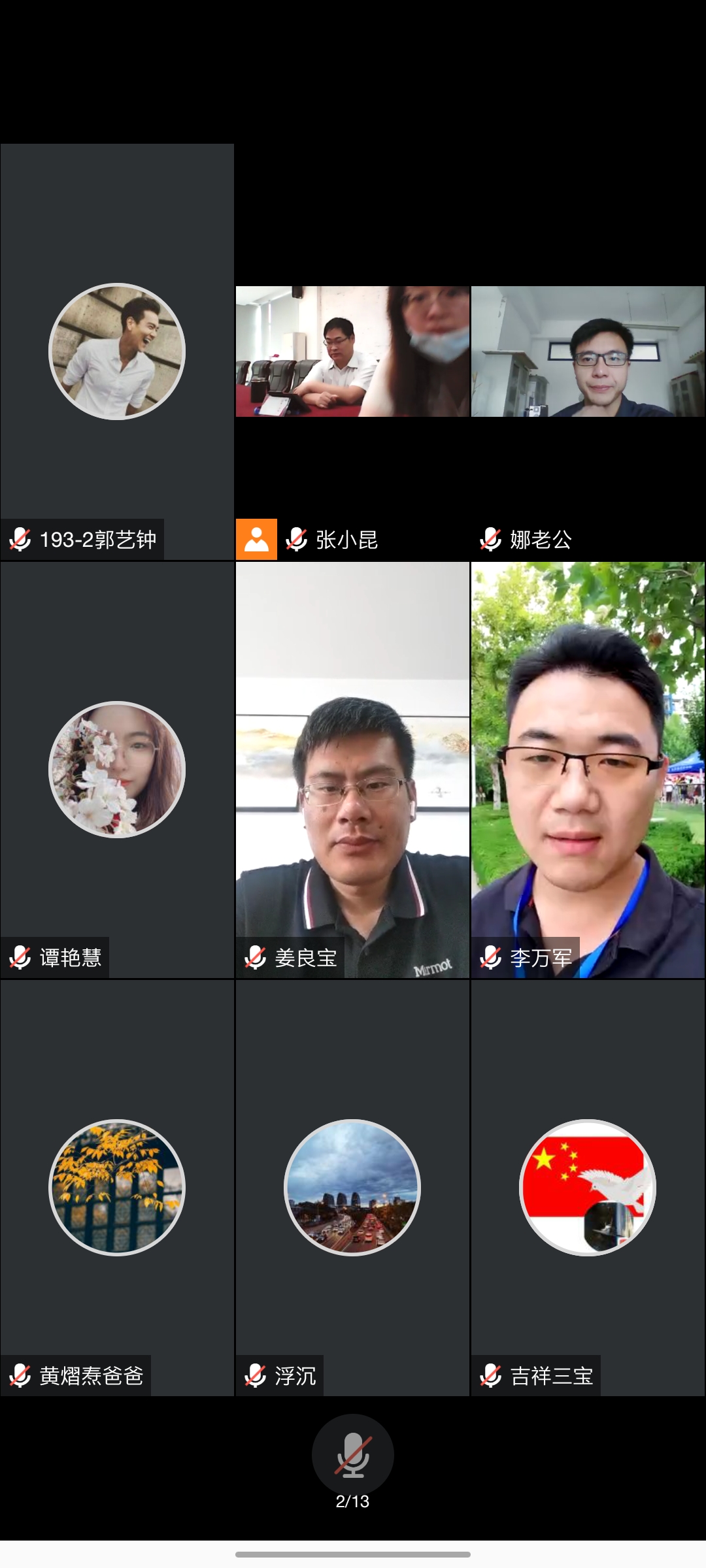Select 张小昆's video tile
Image resolution: width=706 pixels, height=1568 pixels.
tap(352, 351)
